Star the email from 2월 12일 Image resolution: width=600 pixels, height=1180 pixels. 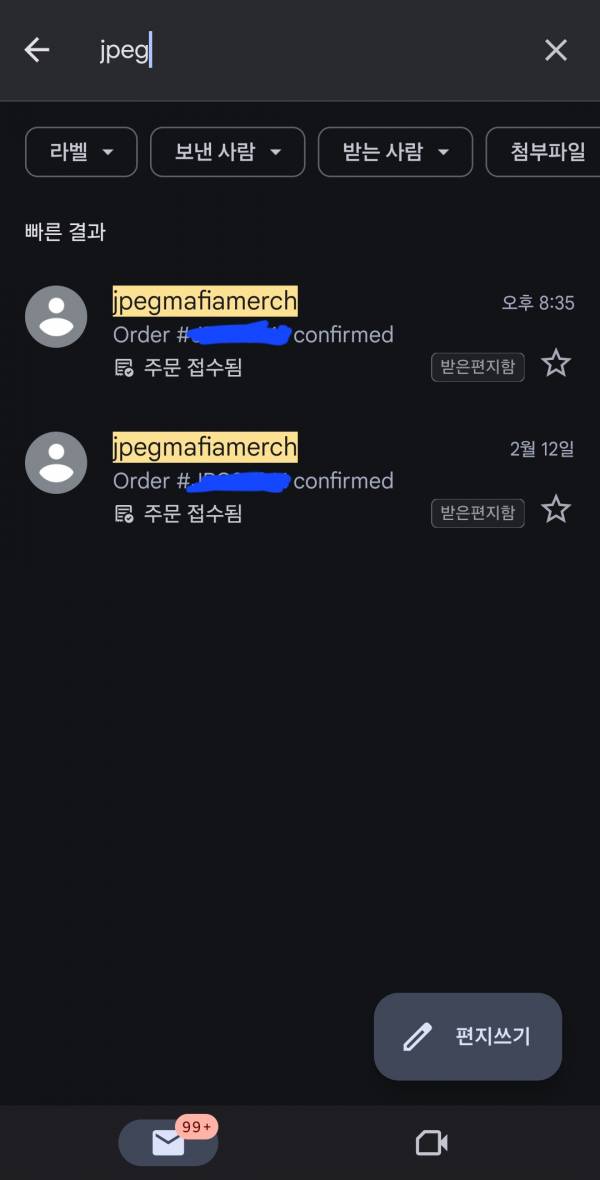click(556, 510)
